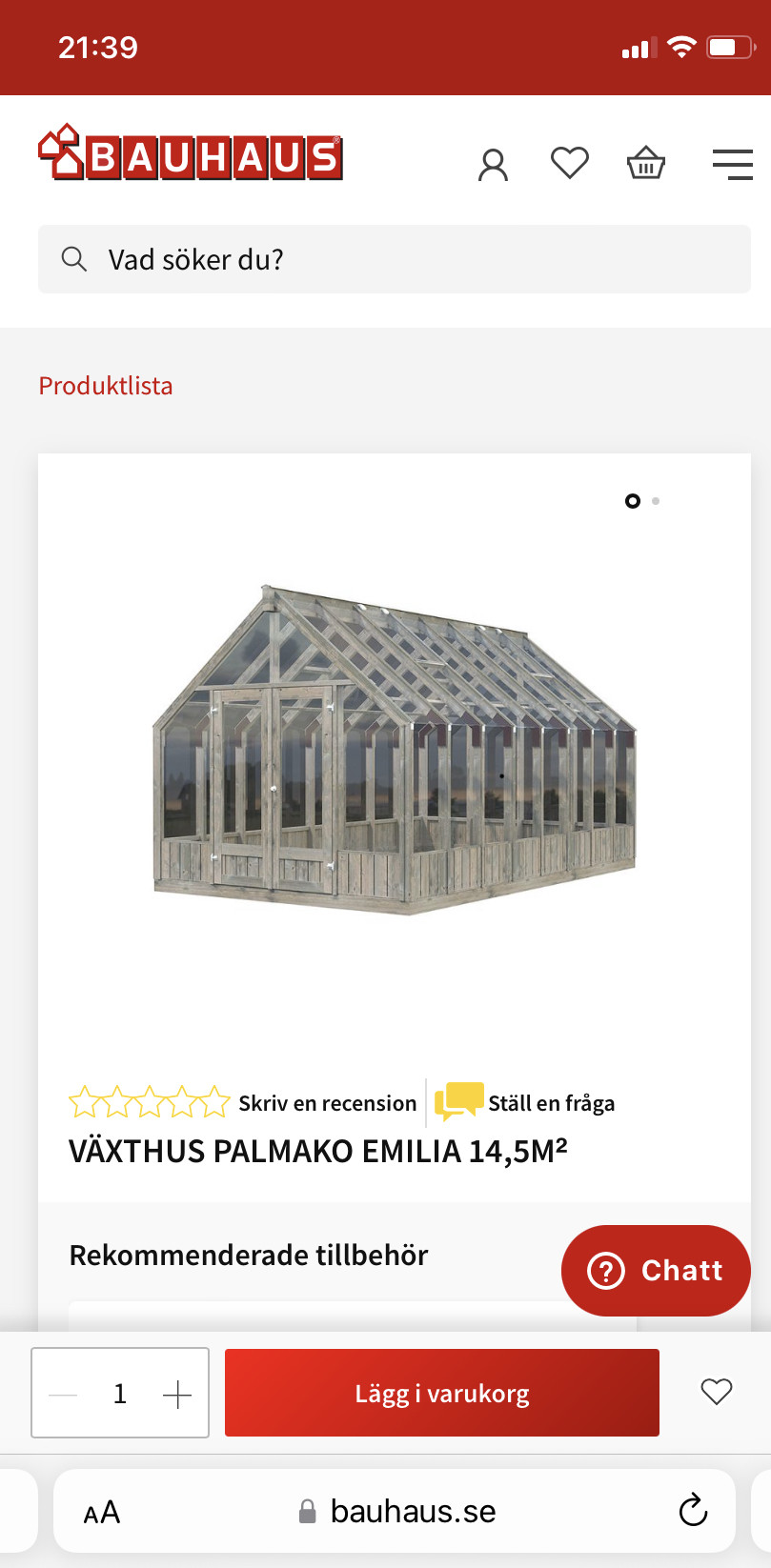Open the greenhouse product image
Screen dimensions: 771x1568
(x=395, y=749)
